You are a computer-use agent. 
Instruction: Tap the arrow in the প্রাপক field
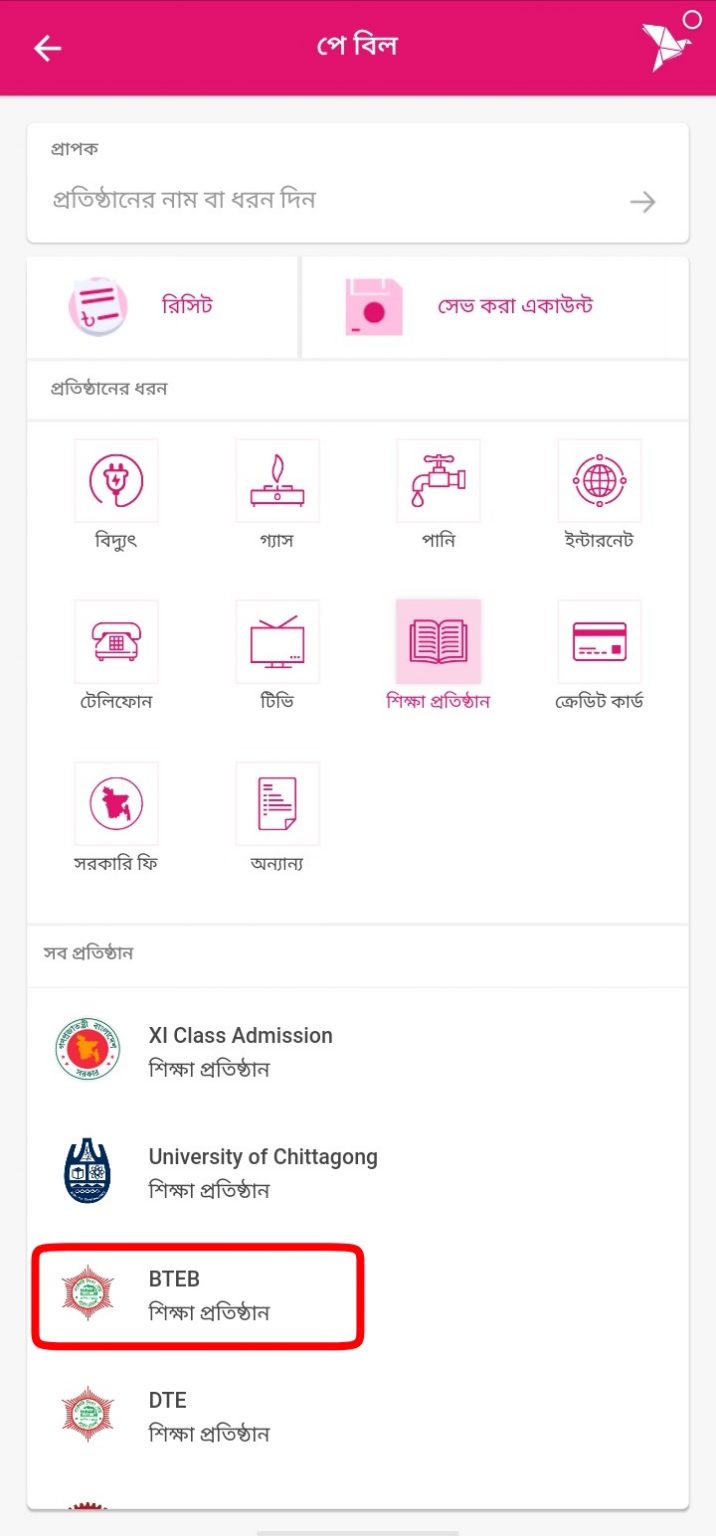click(642, 202)
